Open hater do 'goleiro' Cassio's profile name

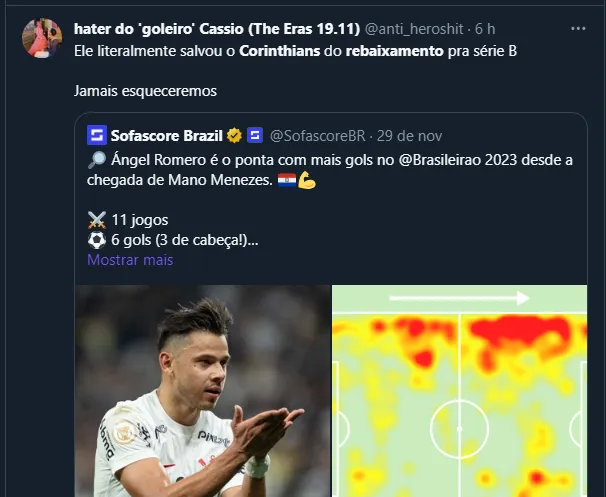click(217, 28)
